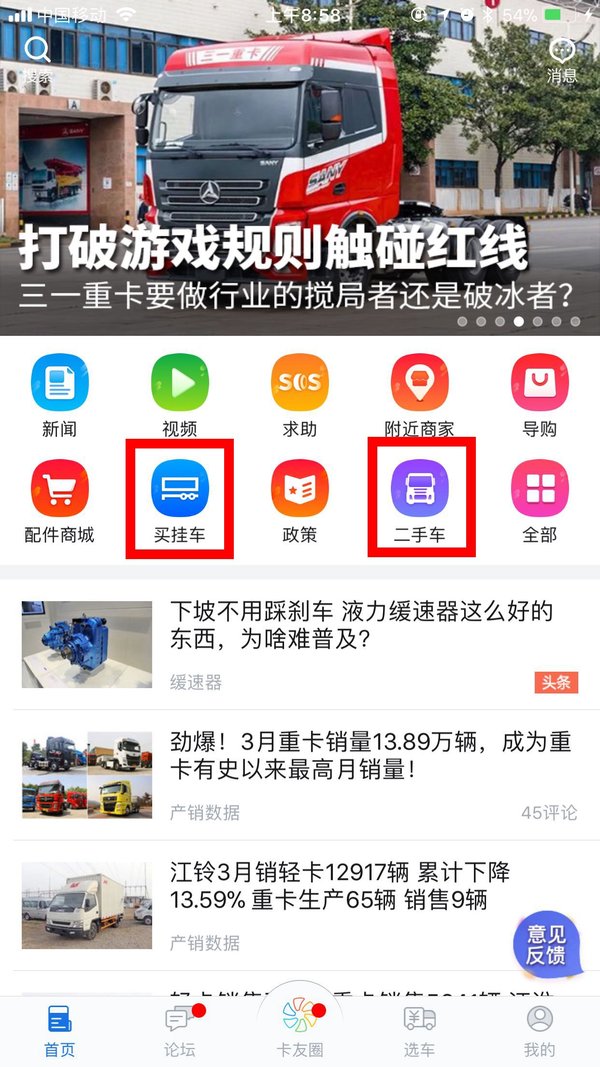
Task: Open the 政策 policy section
Action: pos(300,500)
